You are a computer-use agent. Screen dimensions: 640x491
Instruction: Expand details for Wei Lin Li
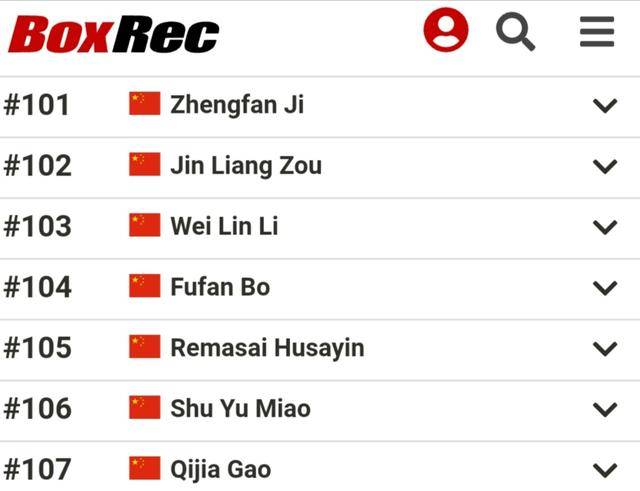605,227
